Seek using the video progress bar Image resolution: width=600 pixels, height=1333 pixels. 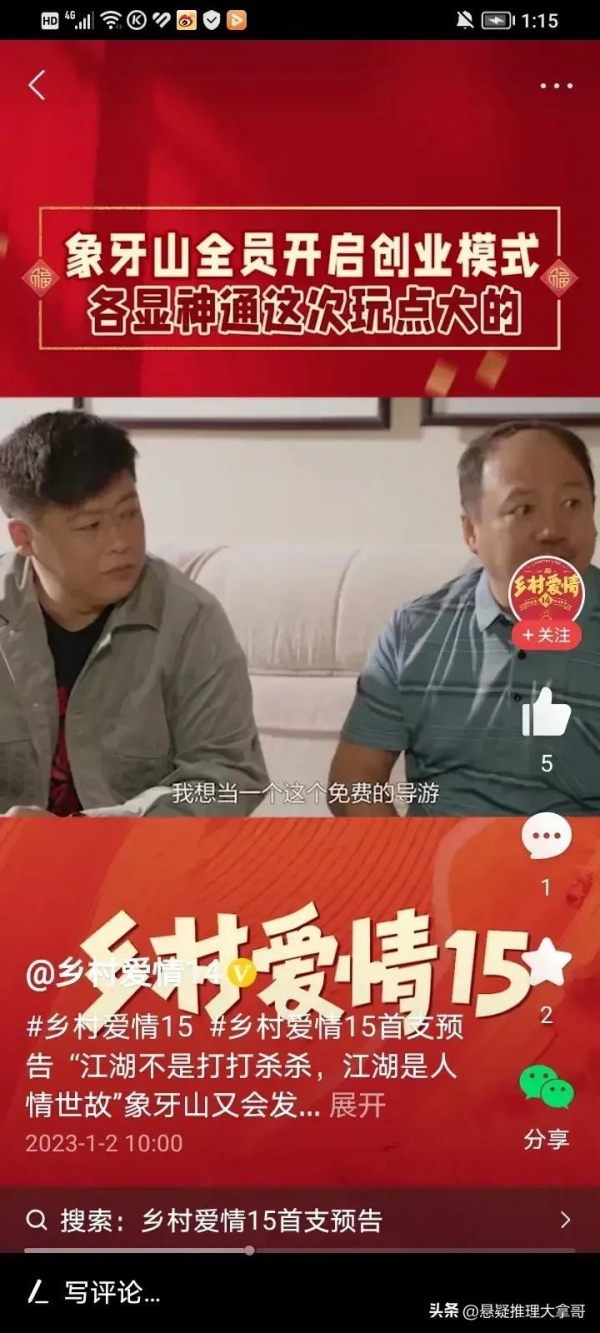249,1250
